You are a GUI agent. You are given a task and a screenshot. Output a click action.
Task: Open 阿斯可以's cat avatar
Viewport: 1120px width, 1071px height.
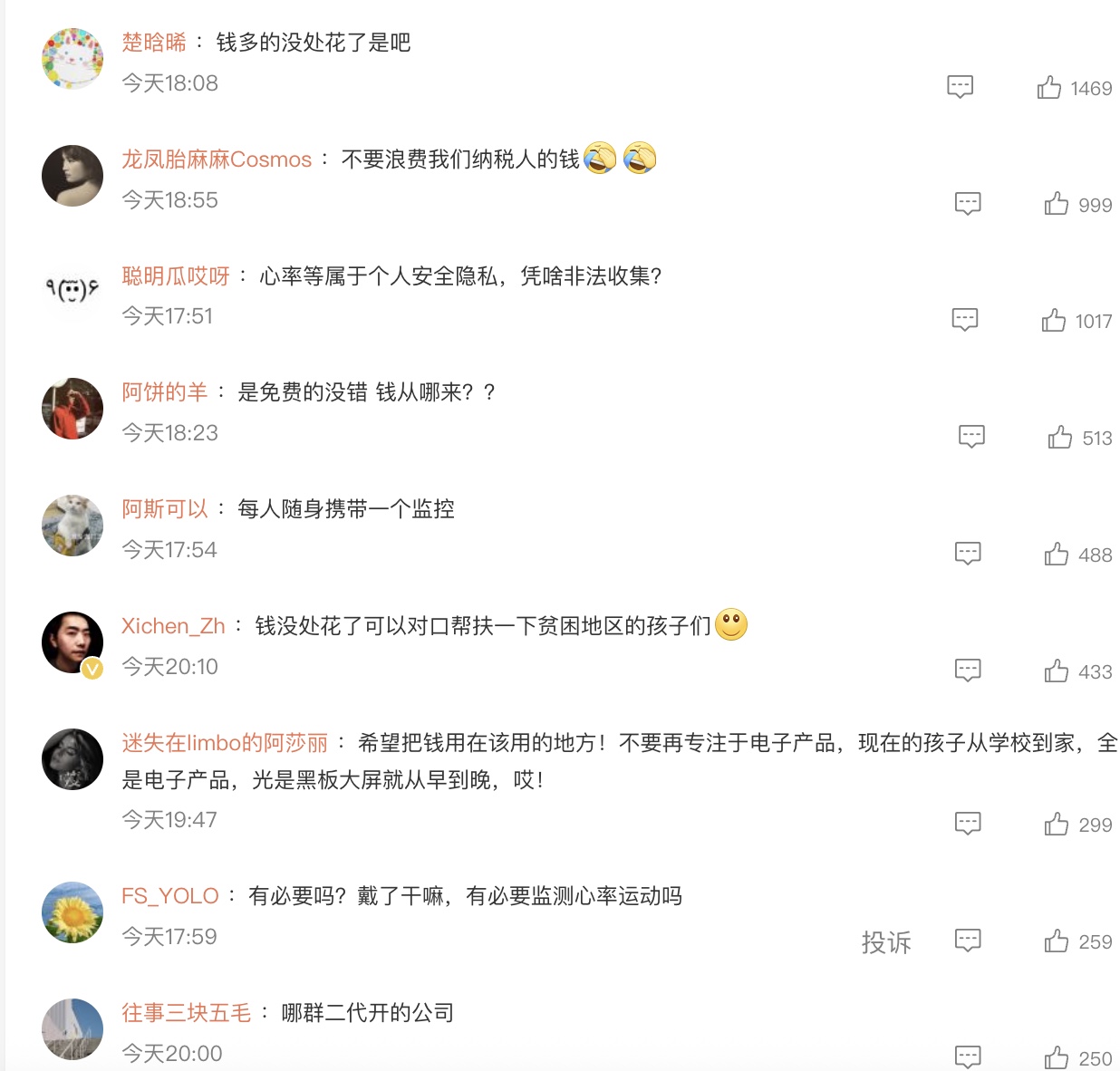72,525
